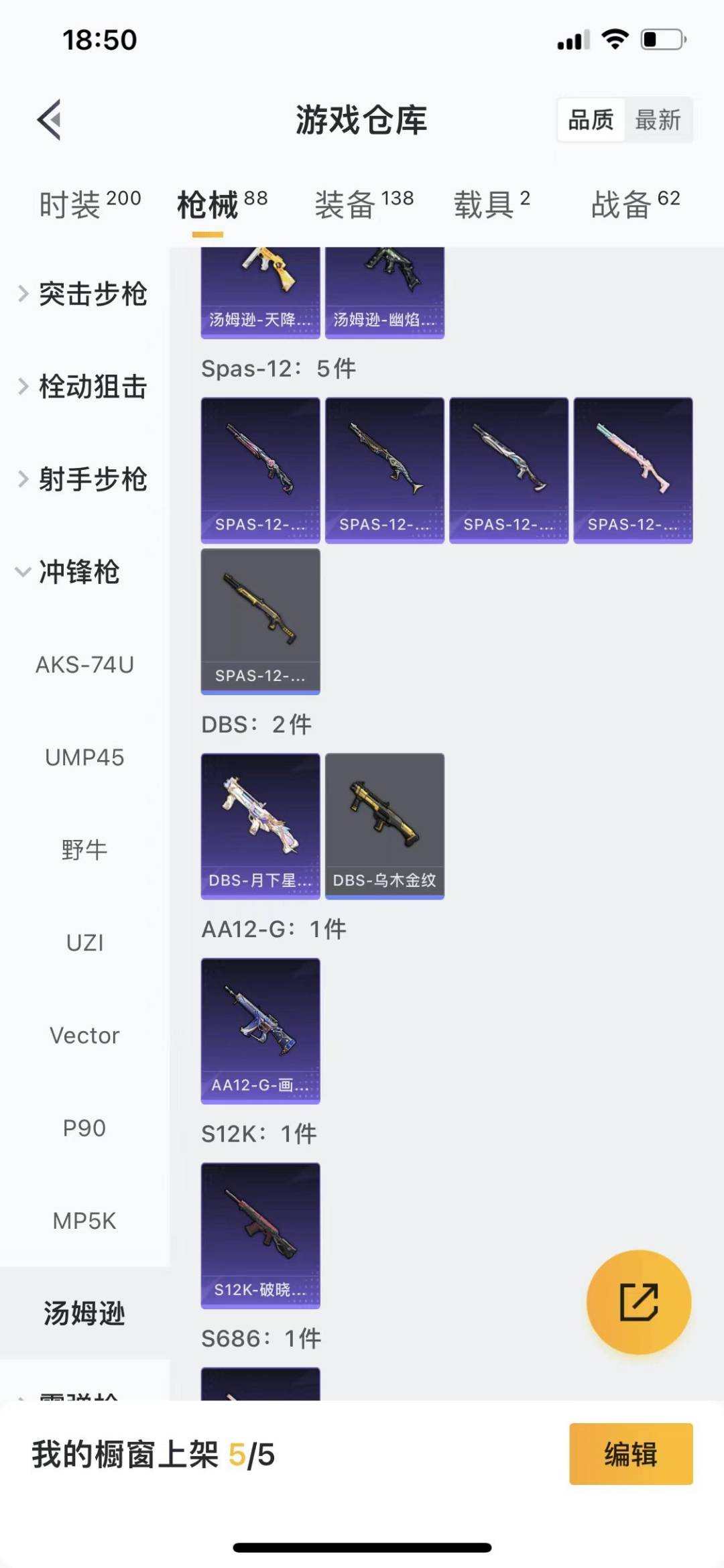724x1568 pixels.
Task: Select the DBS-月下星 skin thumbnail
Action: pyautogui.click(x=259, y=825)
